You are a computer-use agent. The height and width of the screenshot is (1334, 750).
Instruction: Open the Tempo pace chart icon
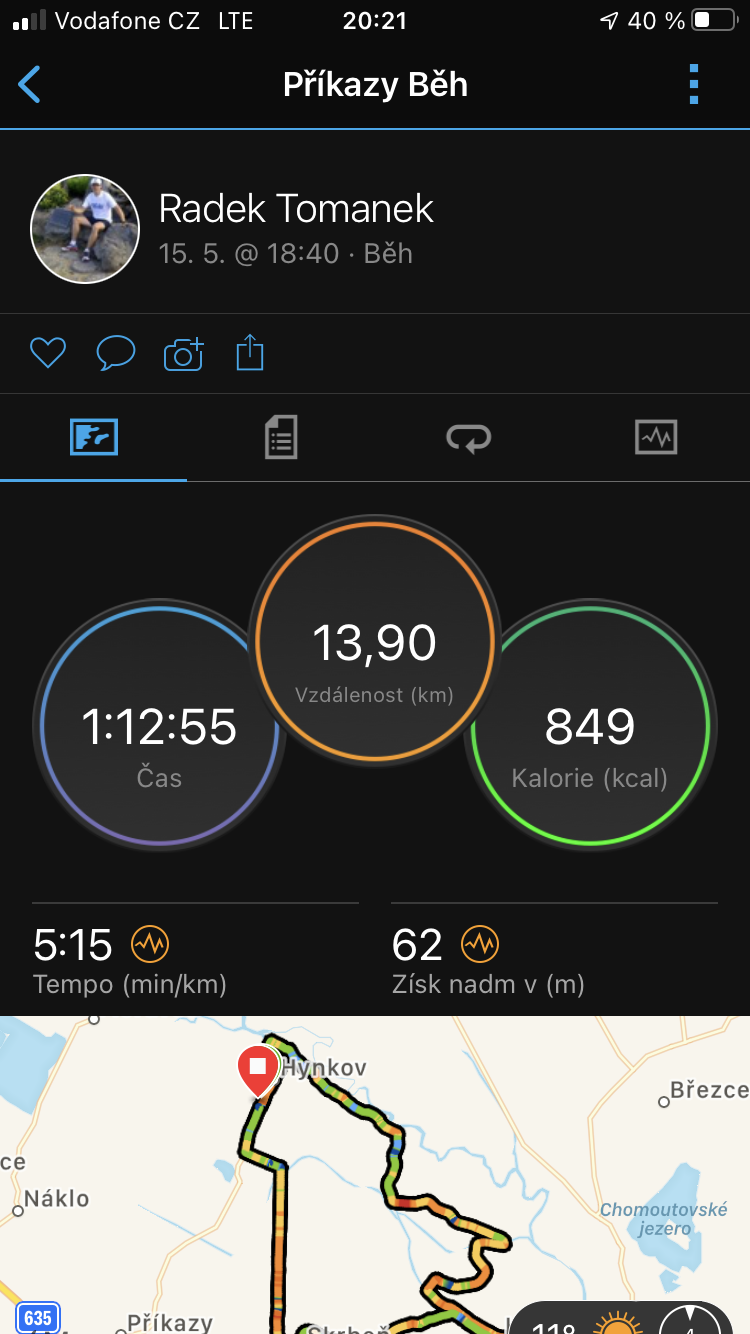(x=151, y=943)
